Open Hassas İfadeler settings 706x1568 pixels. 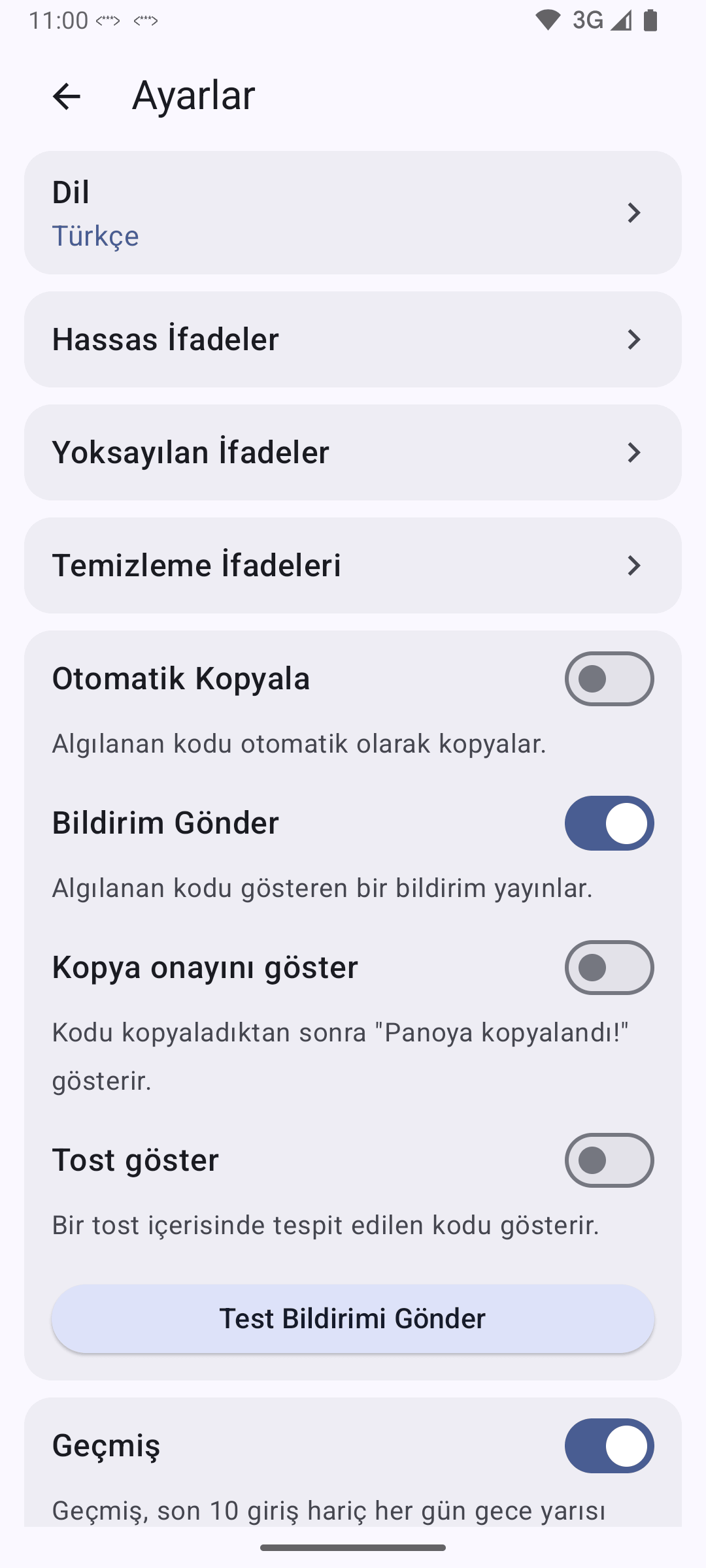353,339
